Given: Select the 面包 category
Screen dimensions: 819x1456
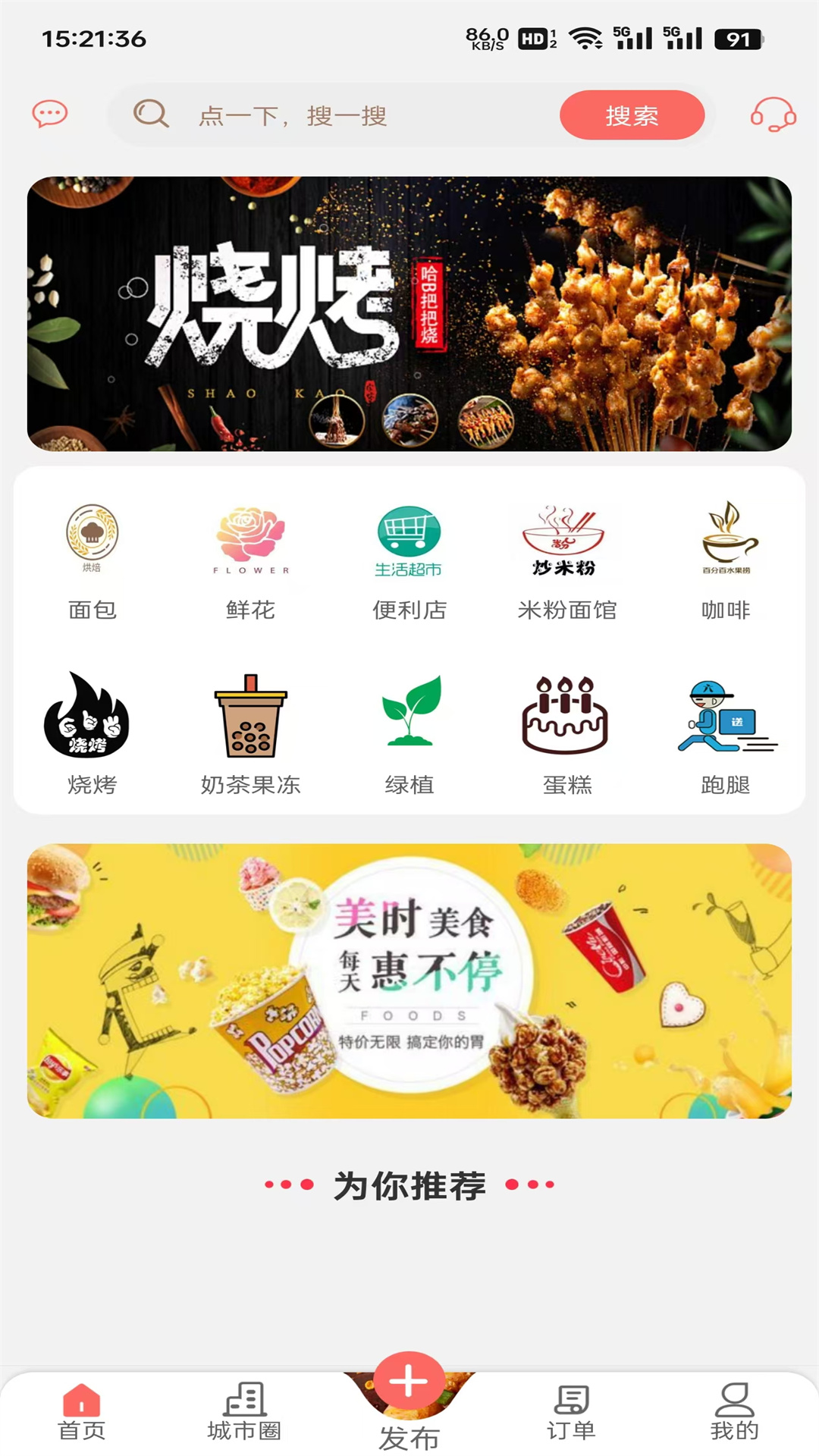Looking at the screenshot, I should click(92, 562).
